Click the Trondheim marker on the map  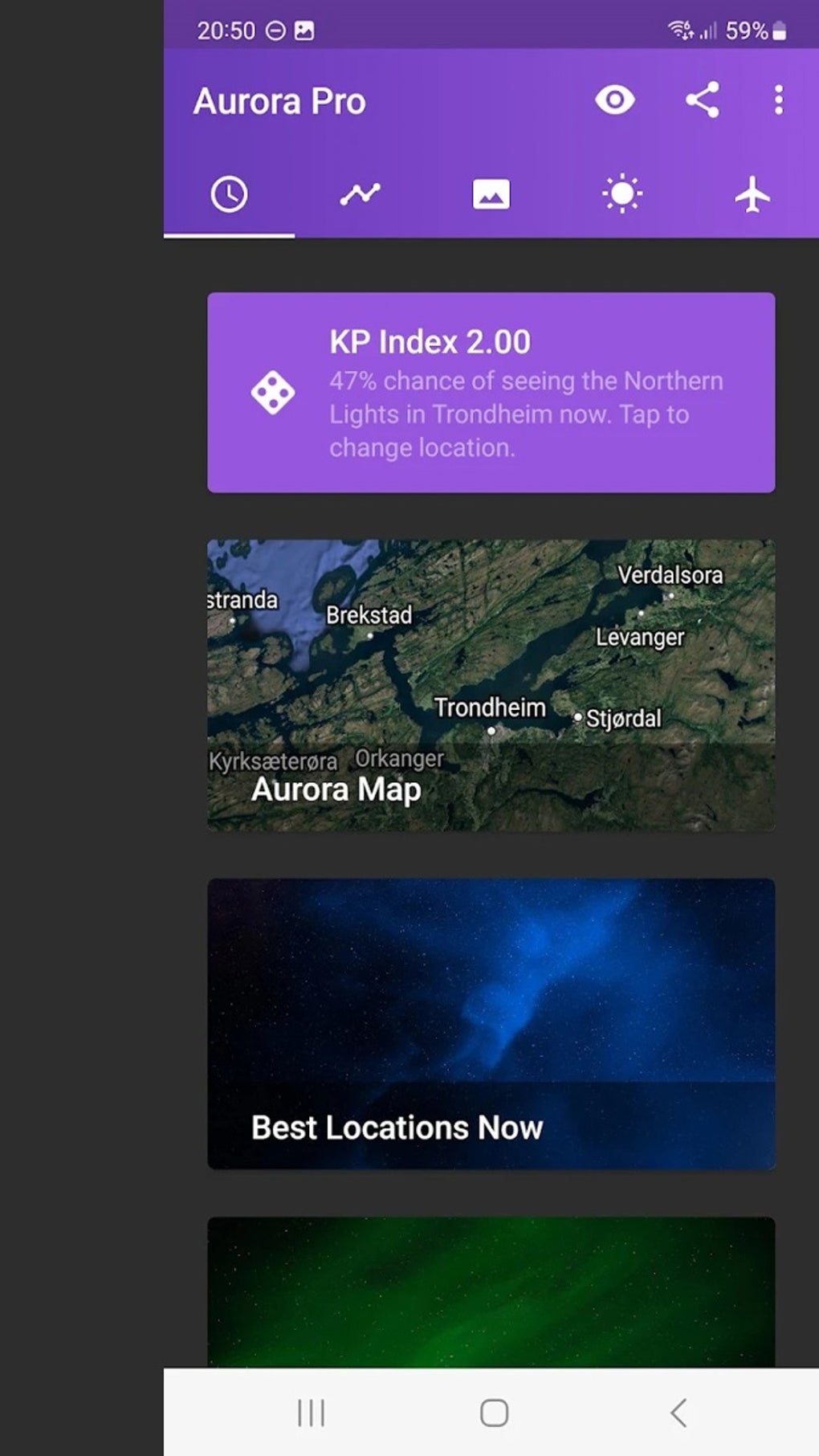[491, 731]
